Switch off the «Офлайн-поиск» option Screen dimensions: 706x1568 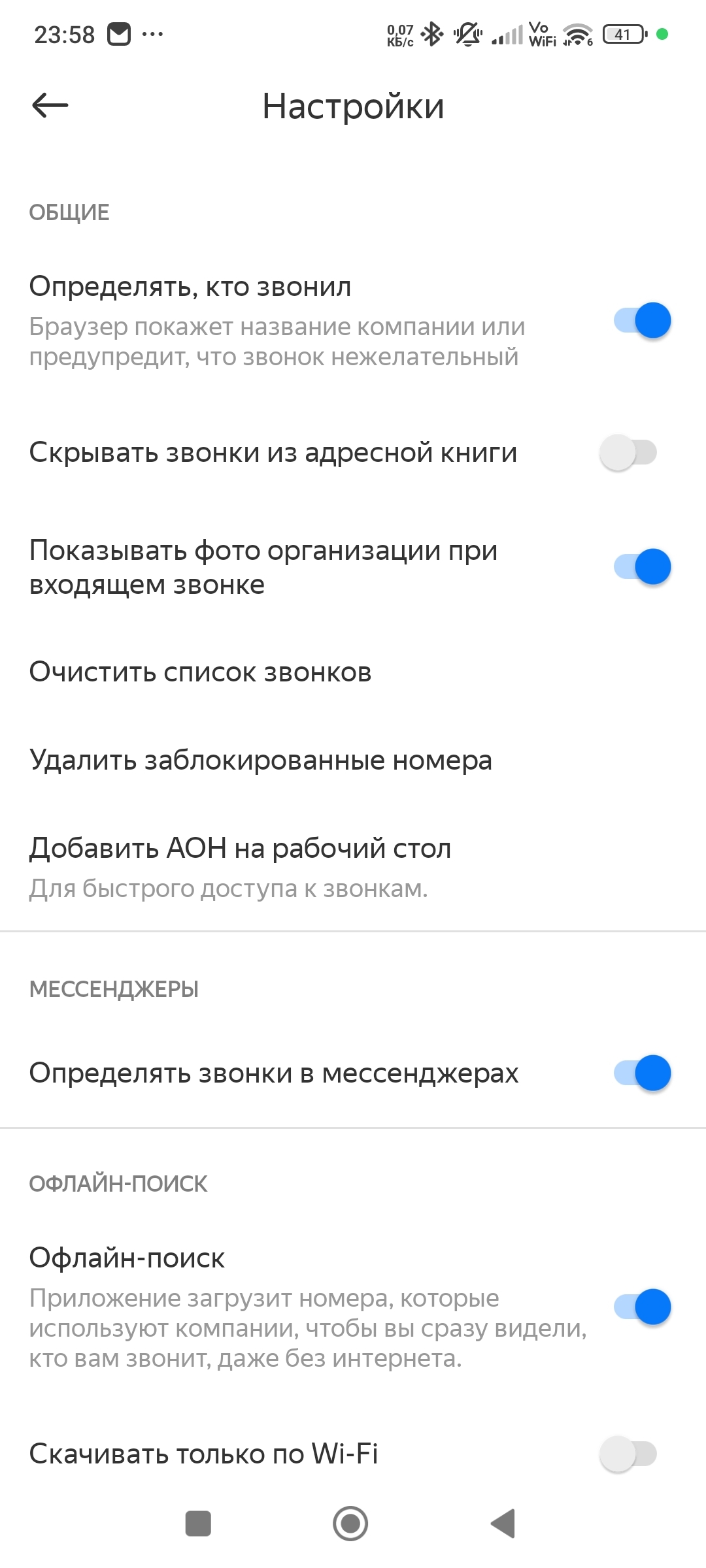point(641,1307)
